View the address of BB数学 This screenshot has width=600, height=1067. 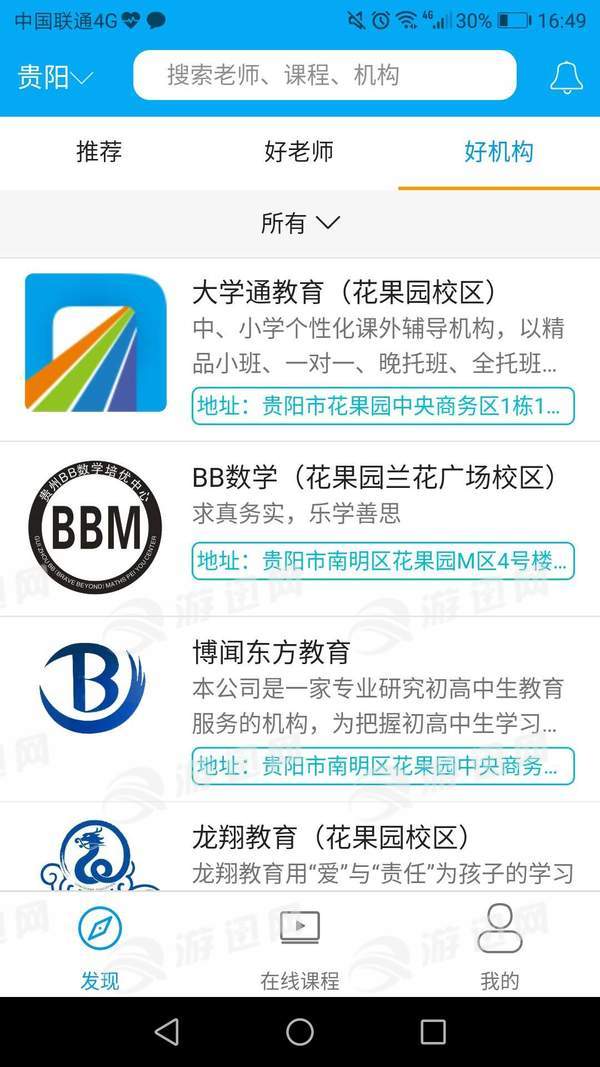point(383,560)
